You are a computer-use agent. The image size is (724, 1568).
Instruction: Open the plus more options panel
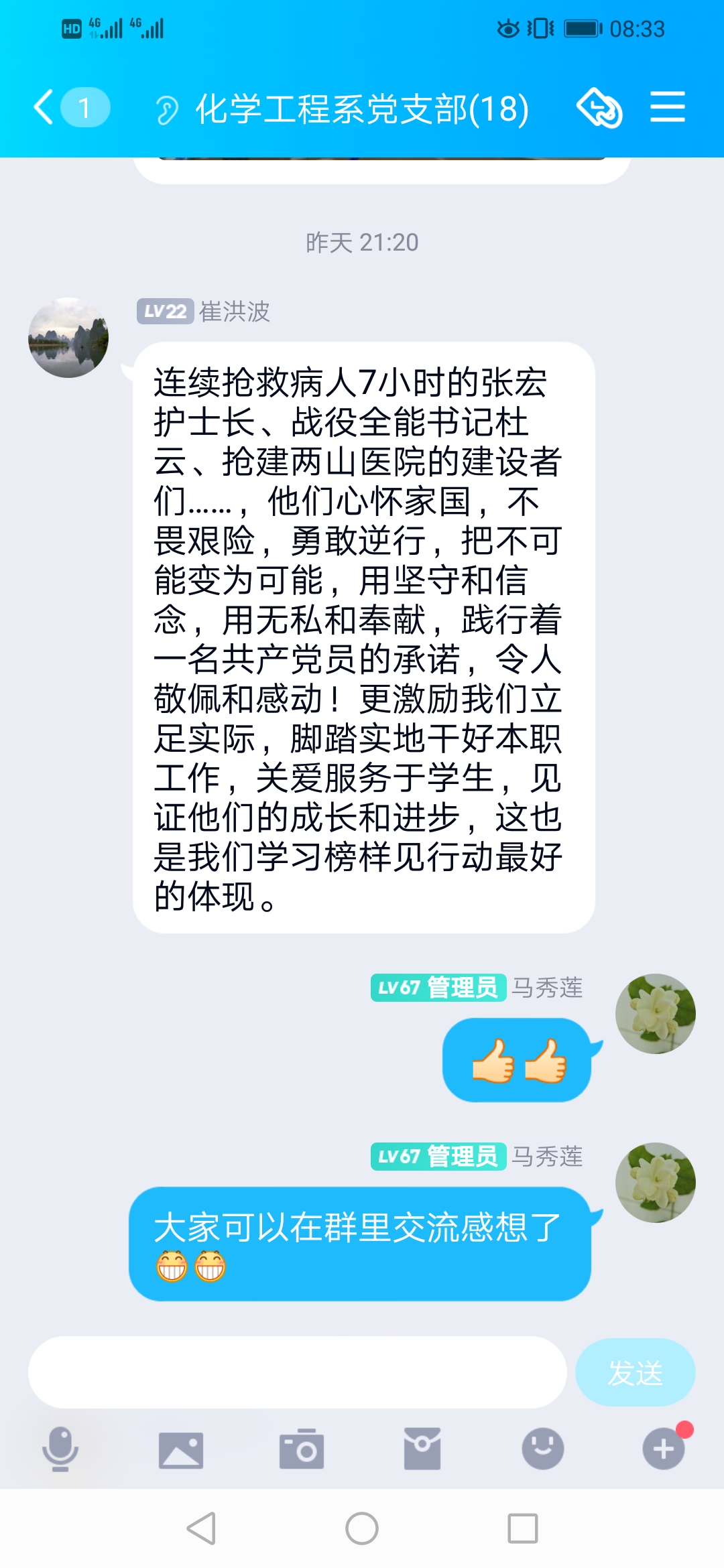pos(664,1449)
